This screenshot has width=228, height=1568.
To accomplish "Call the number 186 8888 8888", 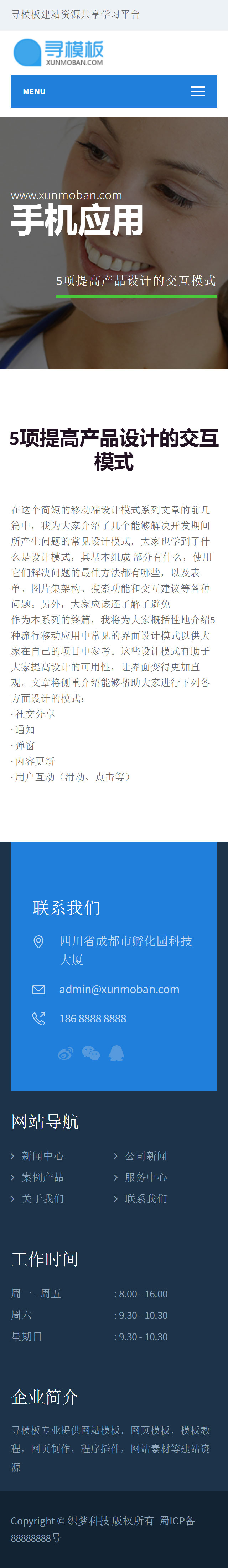I will 92,1018.
